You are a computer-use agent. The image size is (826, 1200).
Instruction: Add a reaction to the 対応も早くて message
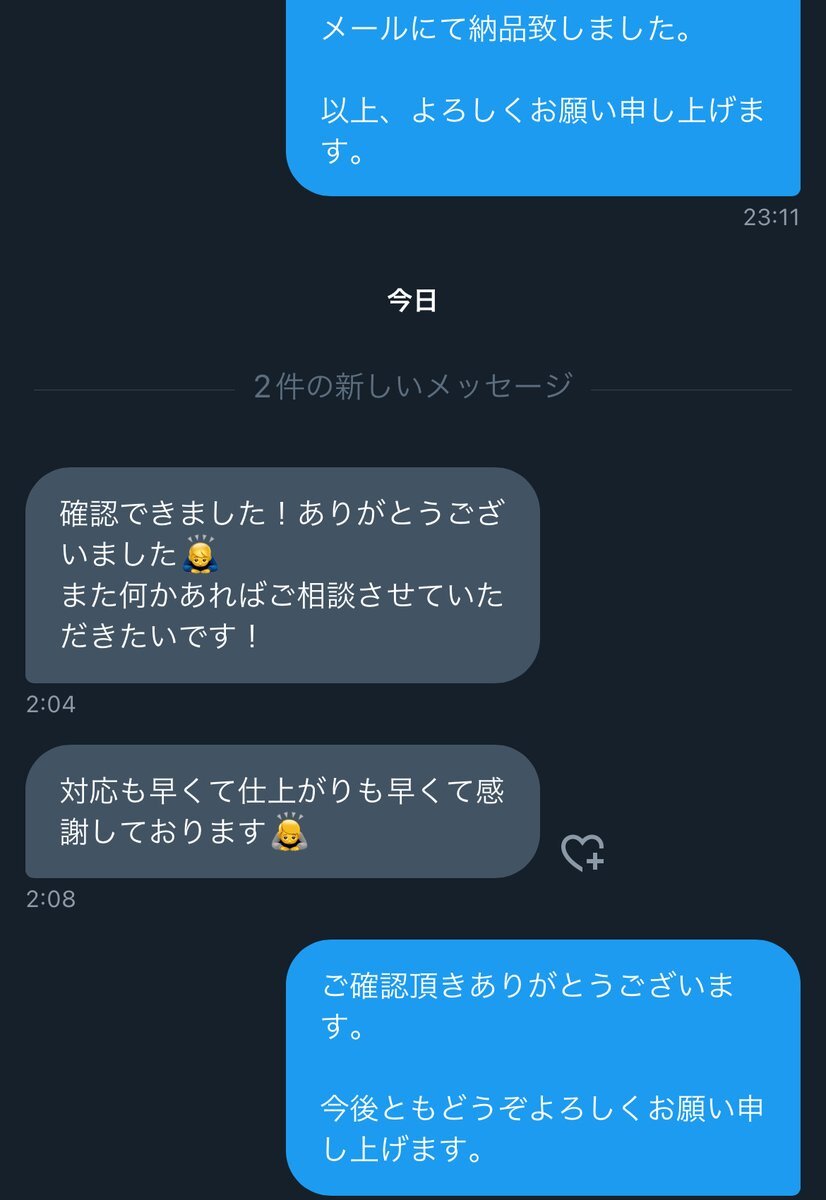(582, 853)
